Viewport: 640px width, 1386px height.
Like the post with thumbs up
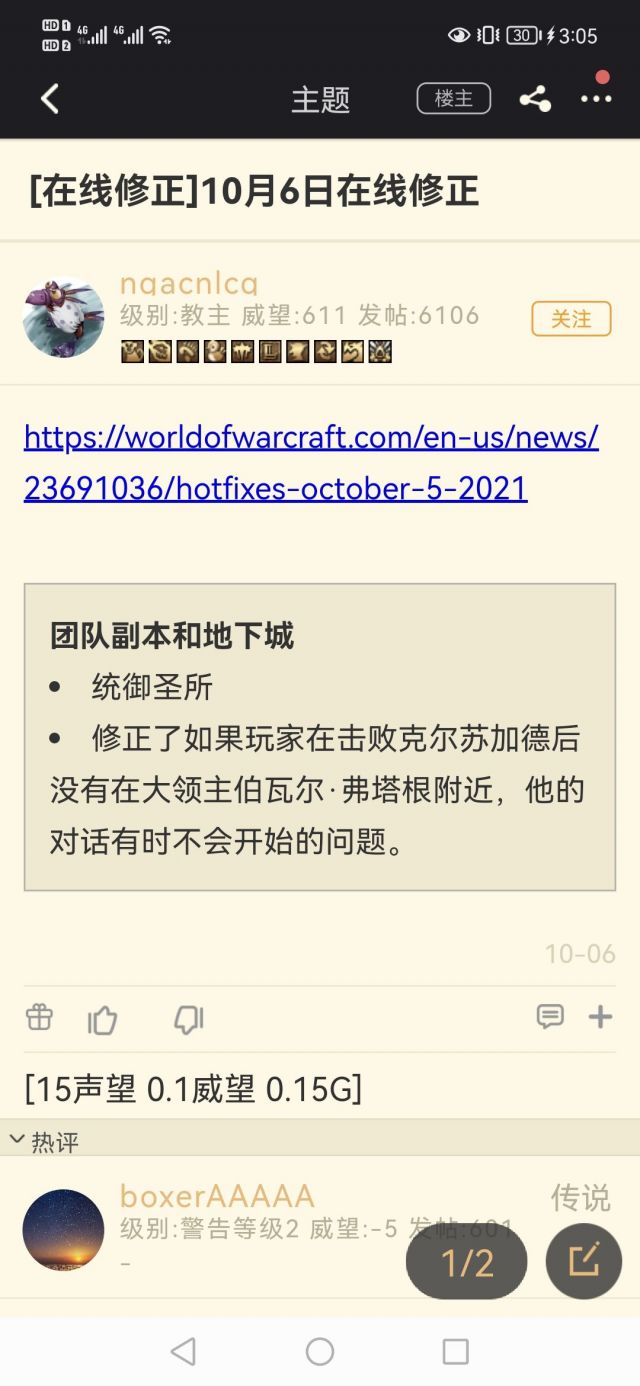click(102, 1019)
